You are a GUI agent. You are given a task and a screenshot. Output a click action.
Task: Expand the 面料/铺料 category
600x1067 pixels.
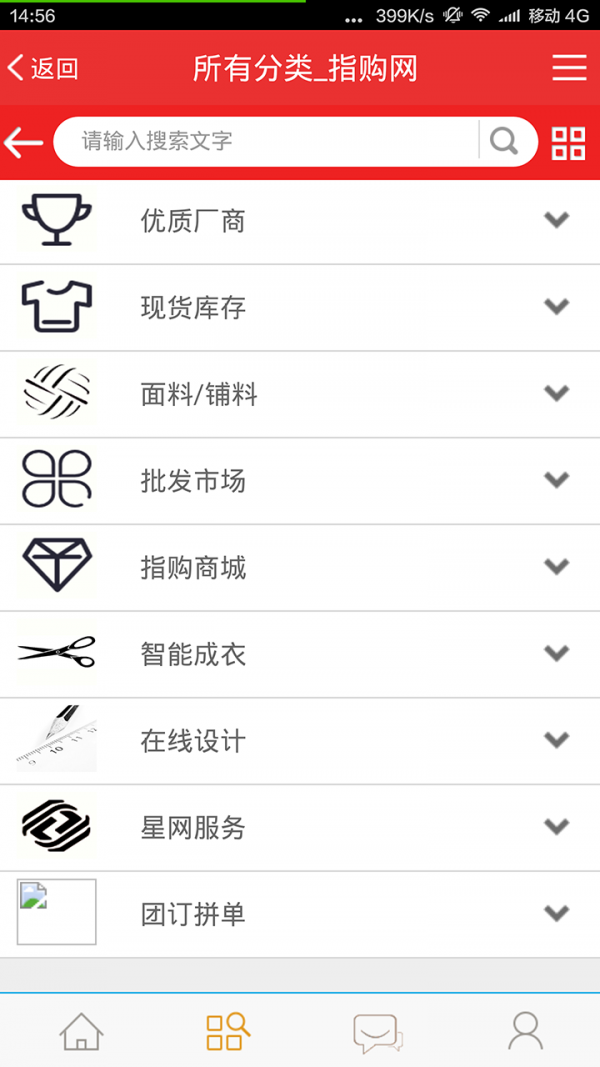[x=556, y=394]
